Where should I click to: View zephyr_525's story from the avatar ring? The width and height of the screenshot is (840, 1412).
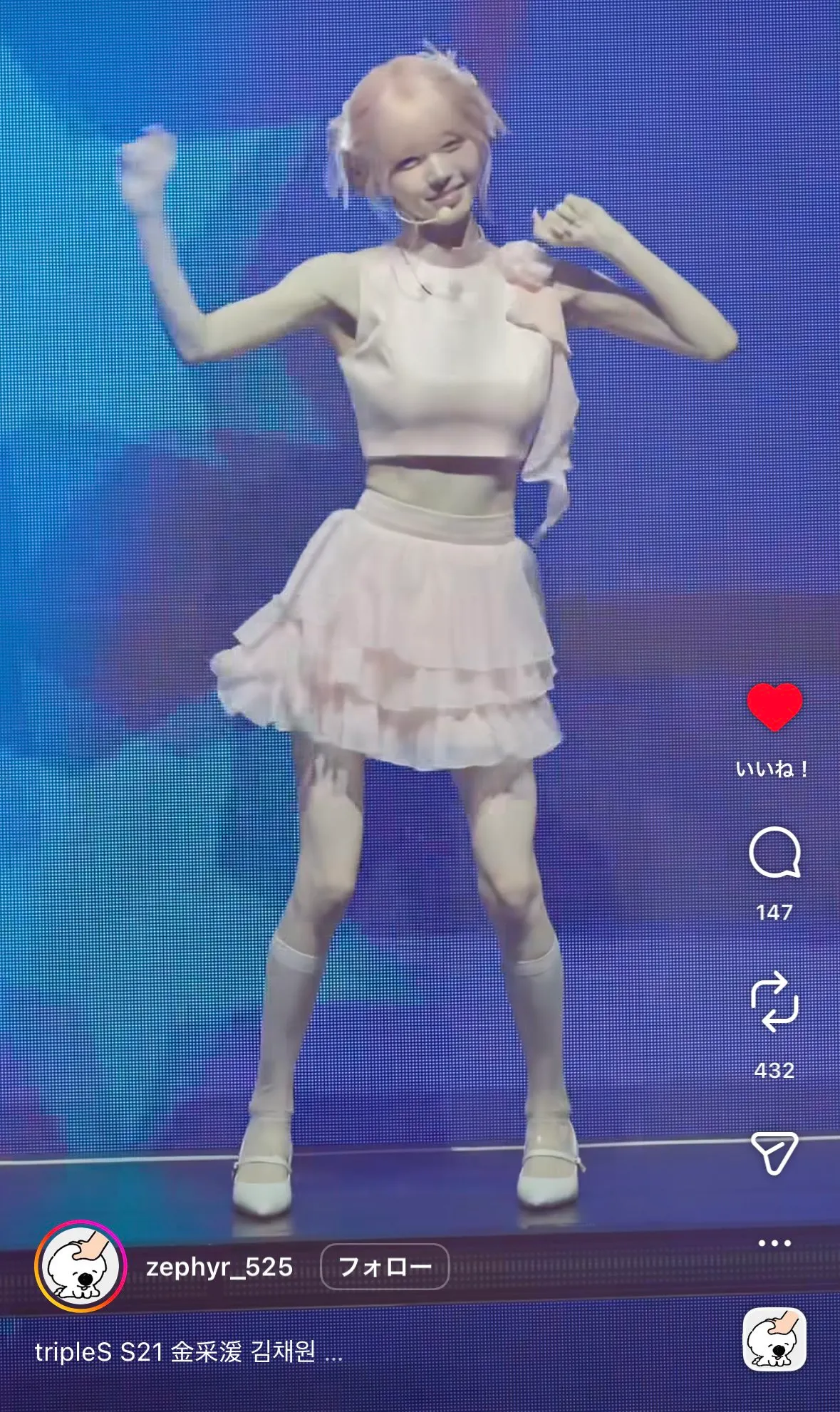coord(81,1266)
